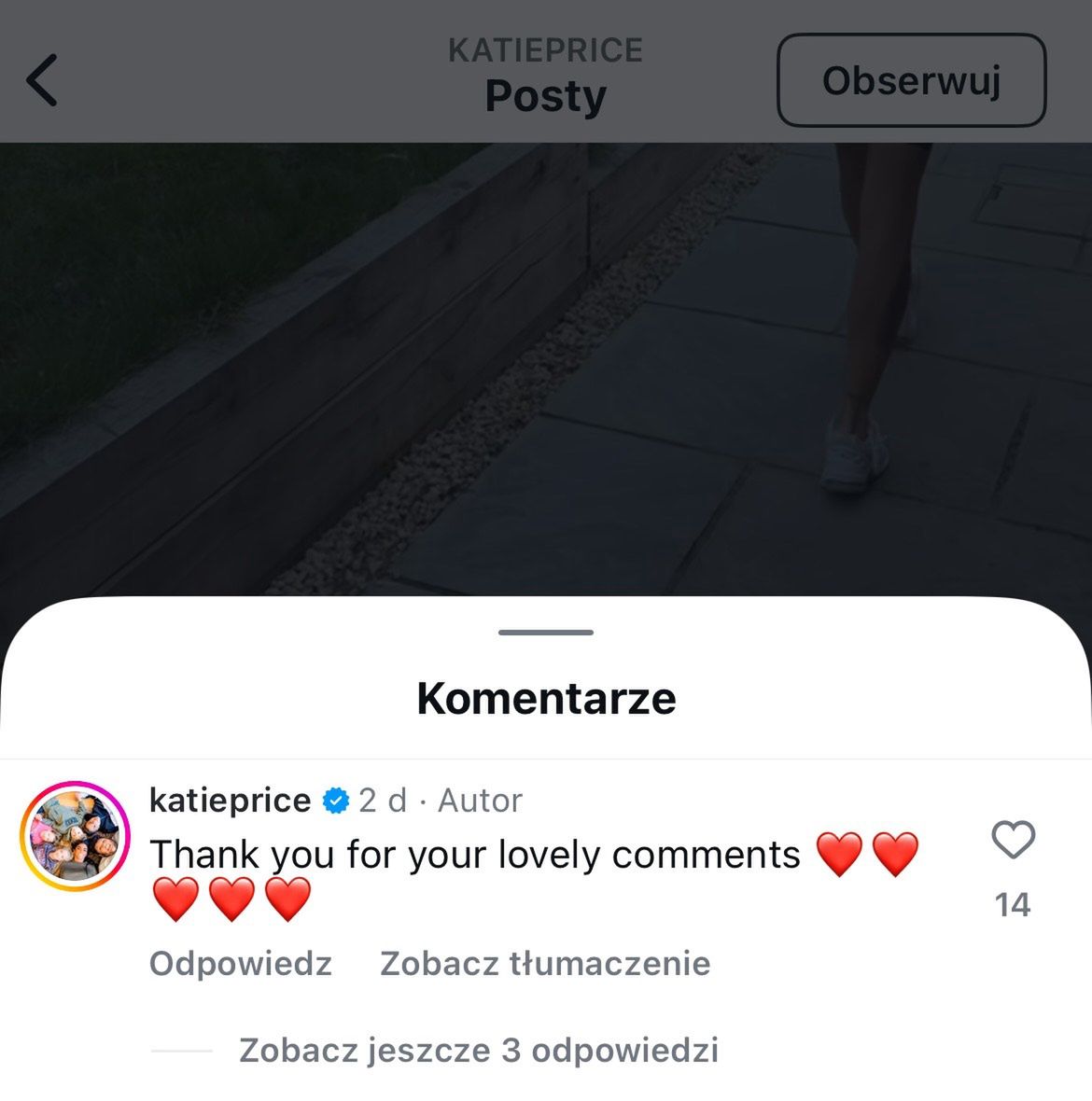Screen dimensions: 1092x1101
Task: Tap the Obserwuj follow button
Action: (x=911, y=80)
